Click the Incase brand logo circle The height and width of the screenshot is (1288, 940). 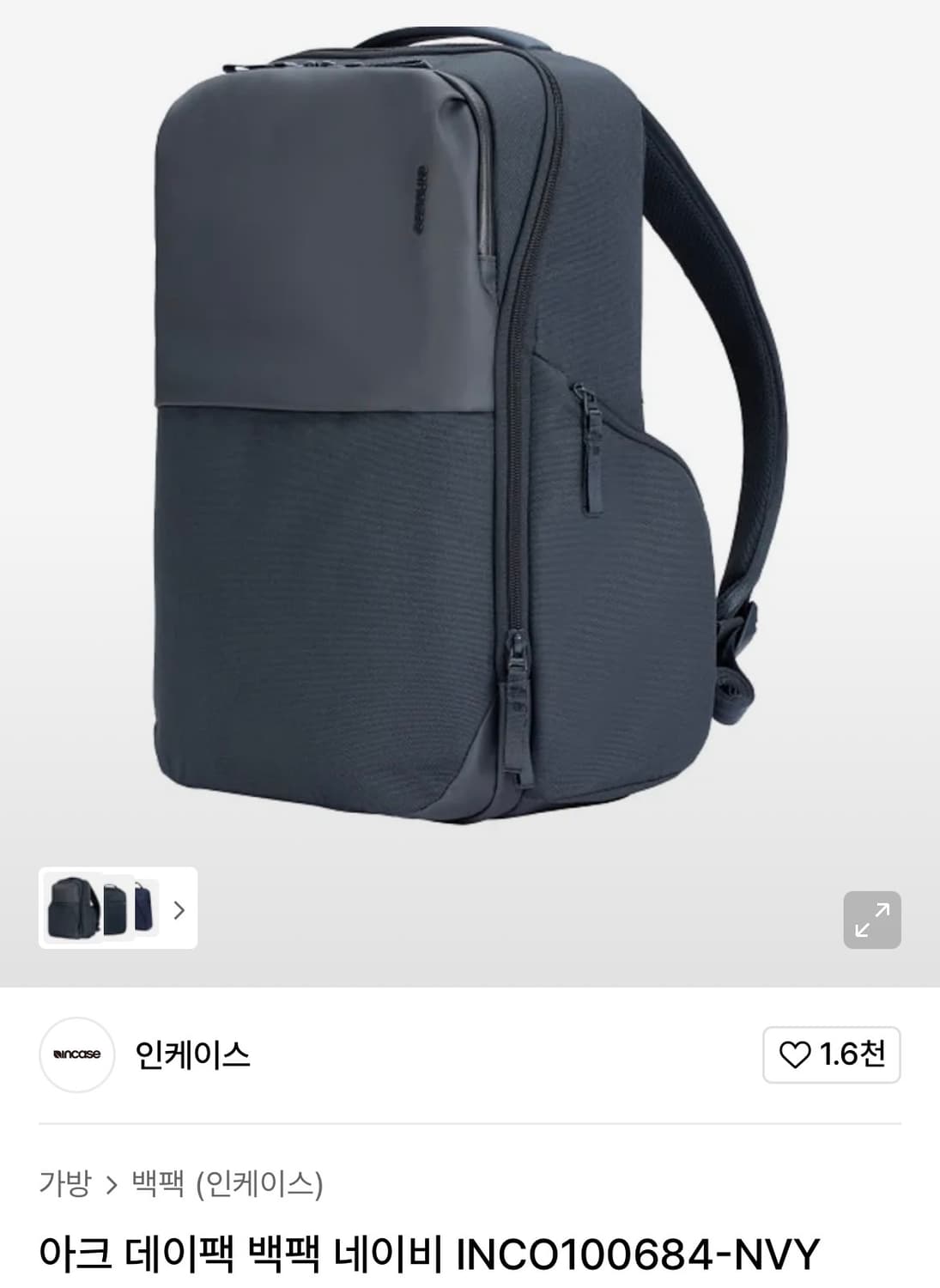pyautogui.click(x=76, y=1055)
